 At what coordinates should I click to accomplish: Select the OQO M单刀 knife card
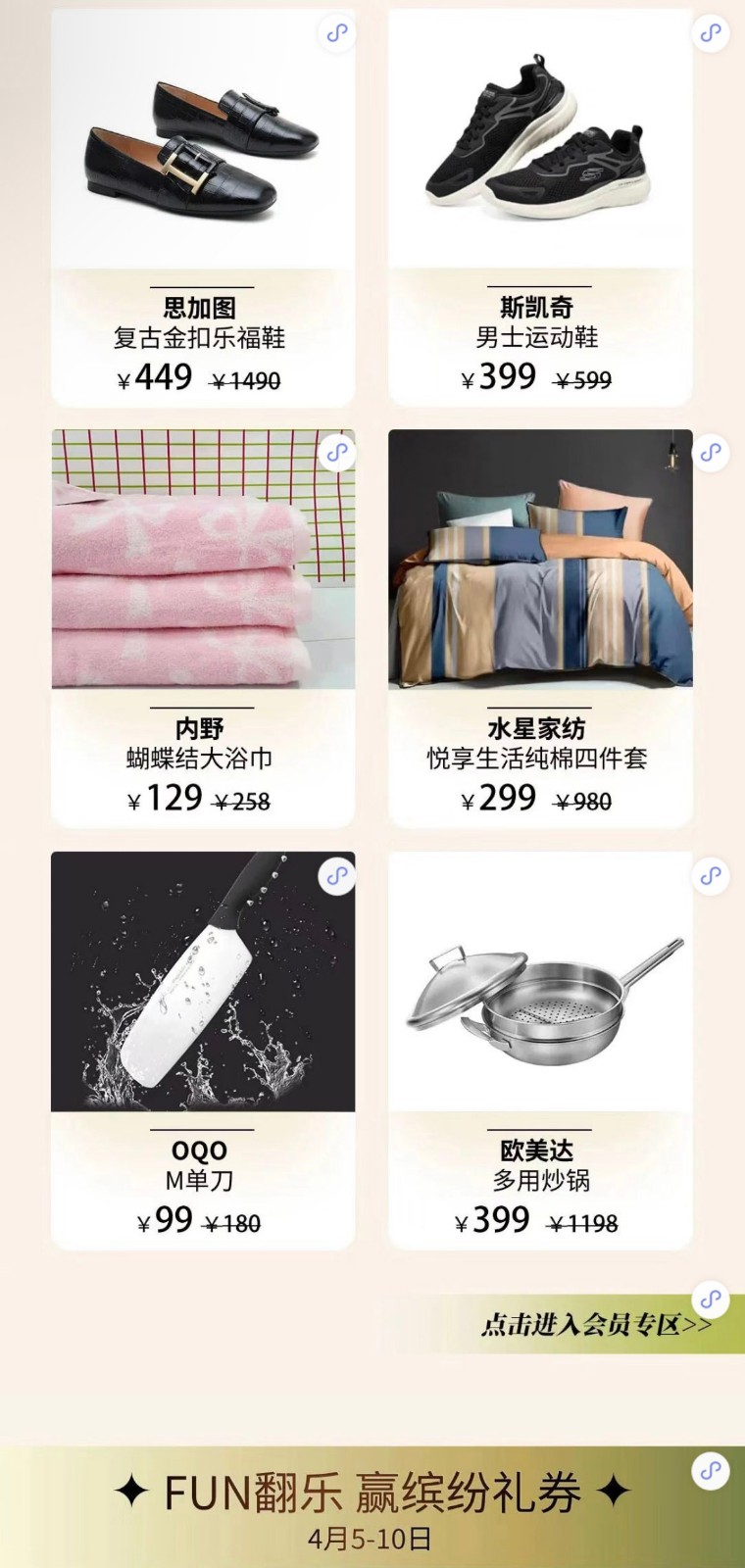point(203,1049)
